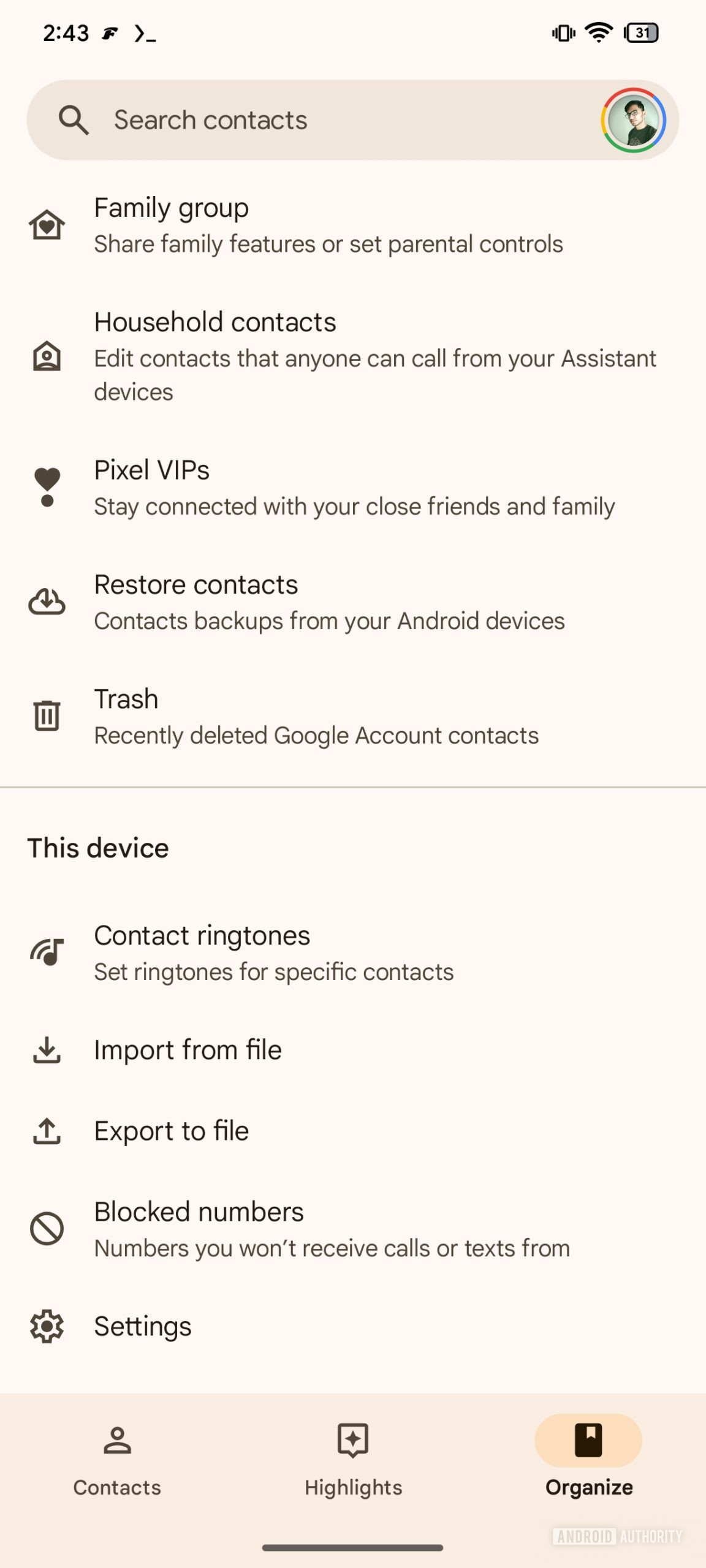Open the Google account profile picture
This screenshot has height=1568, width=706.
pyautogui.click(x=633, y=120)
